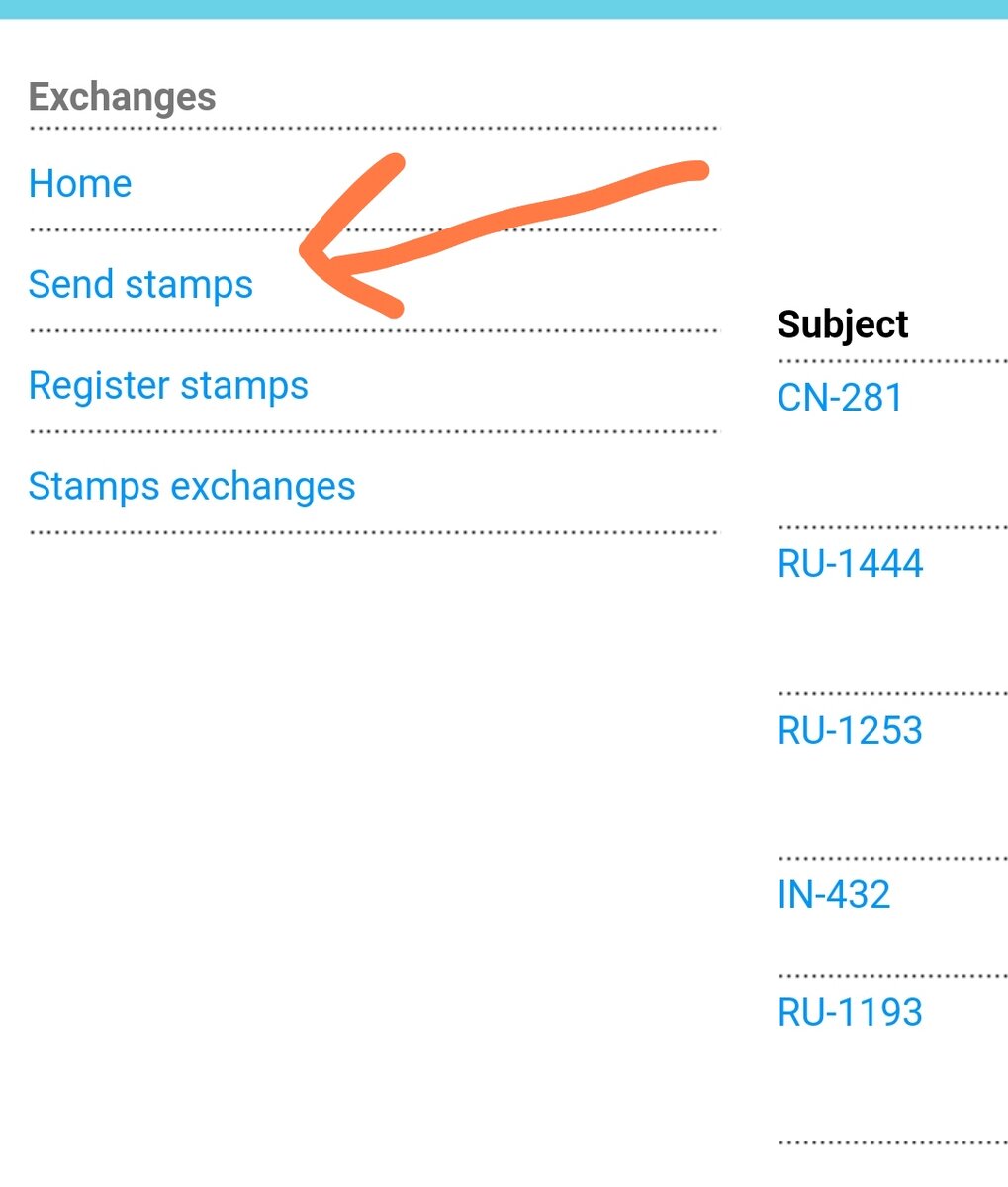View the RU-1253 entry
Image resolution: width=1008 pixels, height=1187 pixels.
point(850,730)
